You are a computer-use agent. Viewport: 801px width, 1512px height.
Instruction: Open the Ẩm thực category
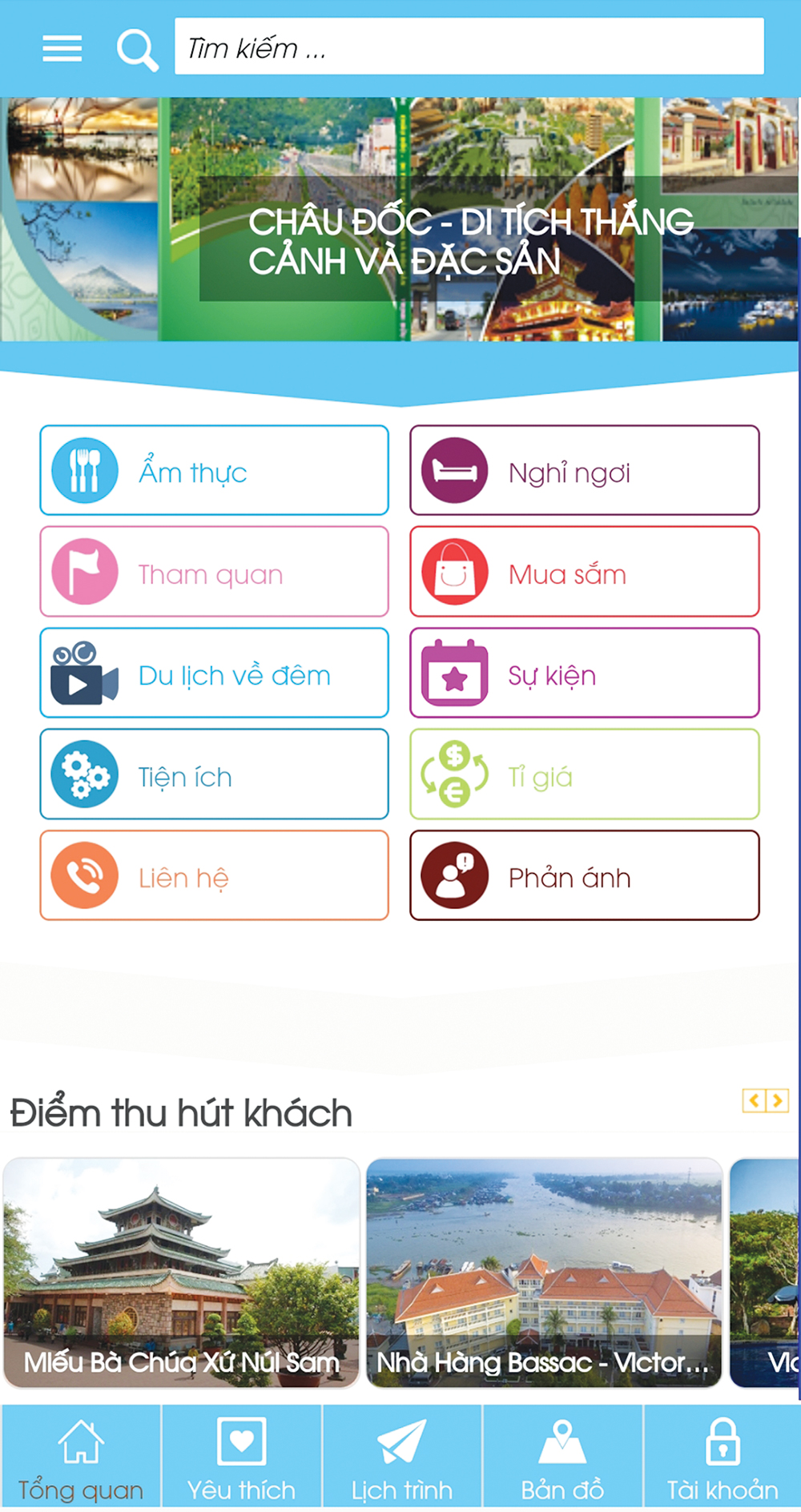214,471
